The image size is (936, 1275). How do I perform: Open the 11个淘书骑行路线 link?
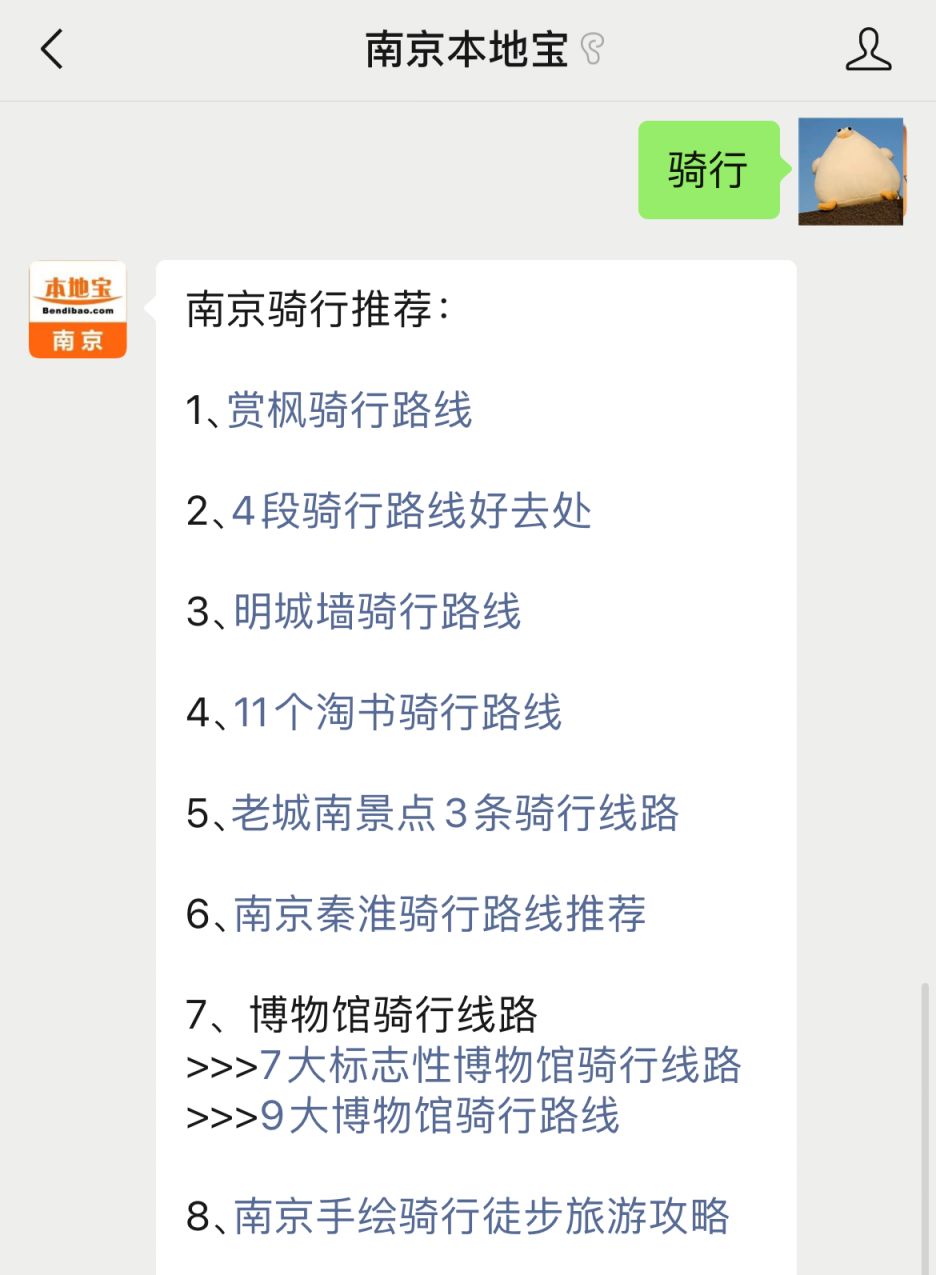coord(397,713)
